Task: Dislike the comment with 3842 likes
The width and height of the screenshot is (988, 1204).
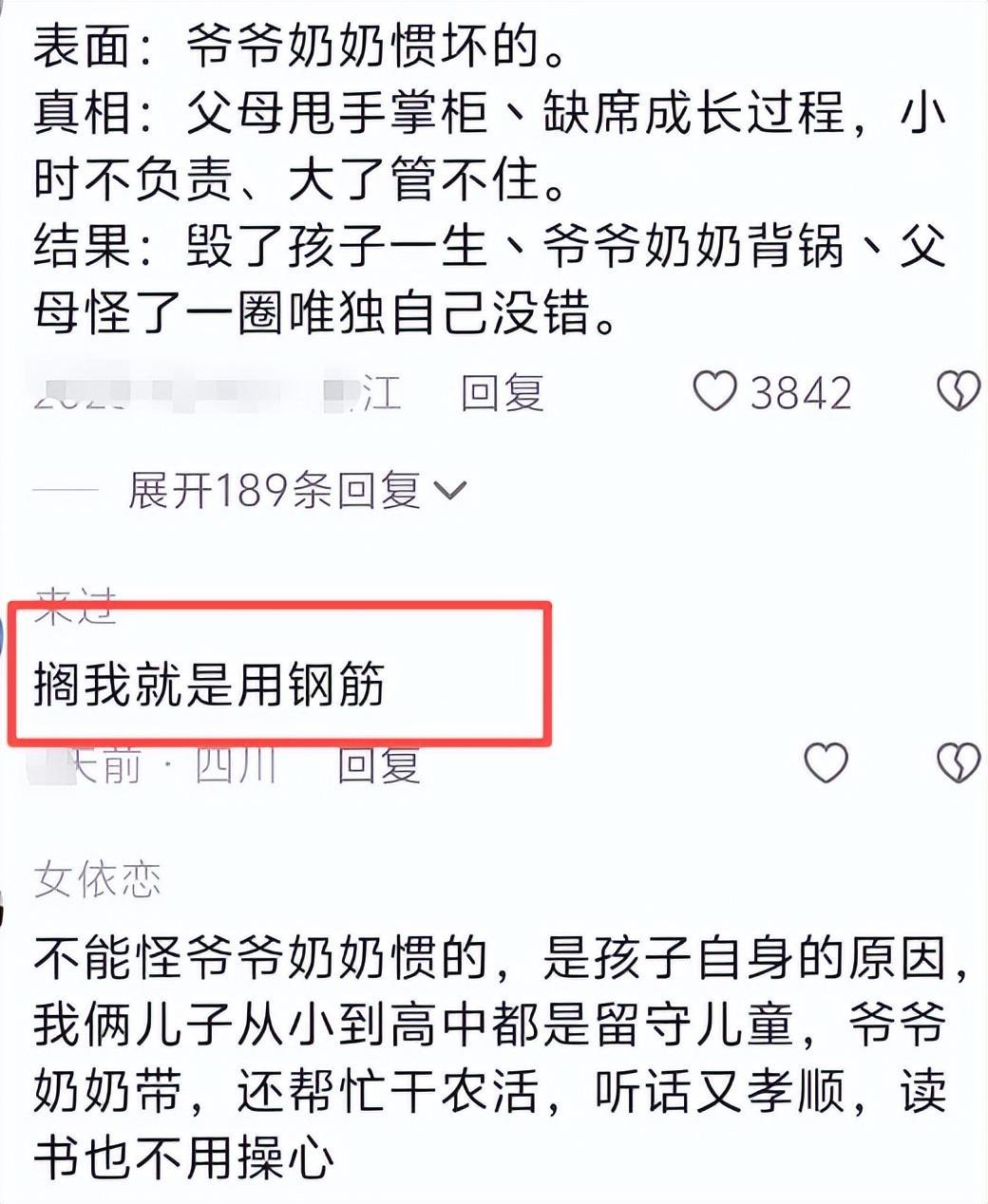Action: click(x=958, y=391)
